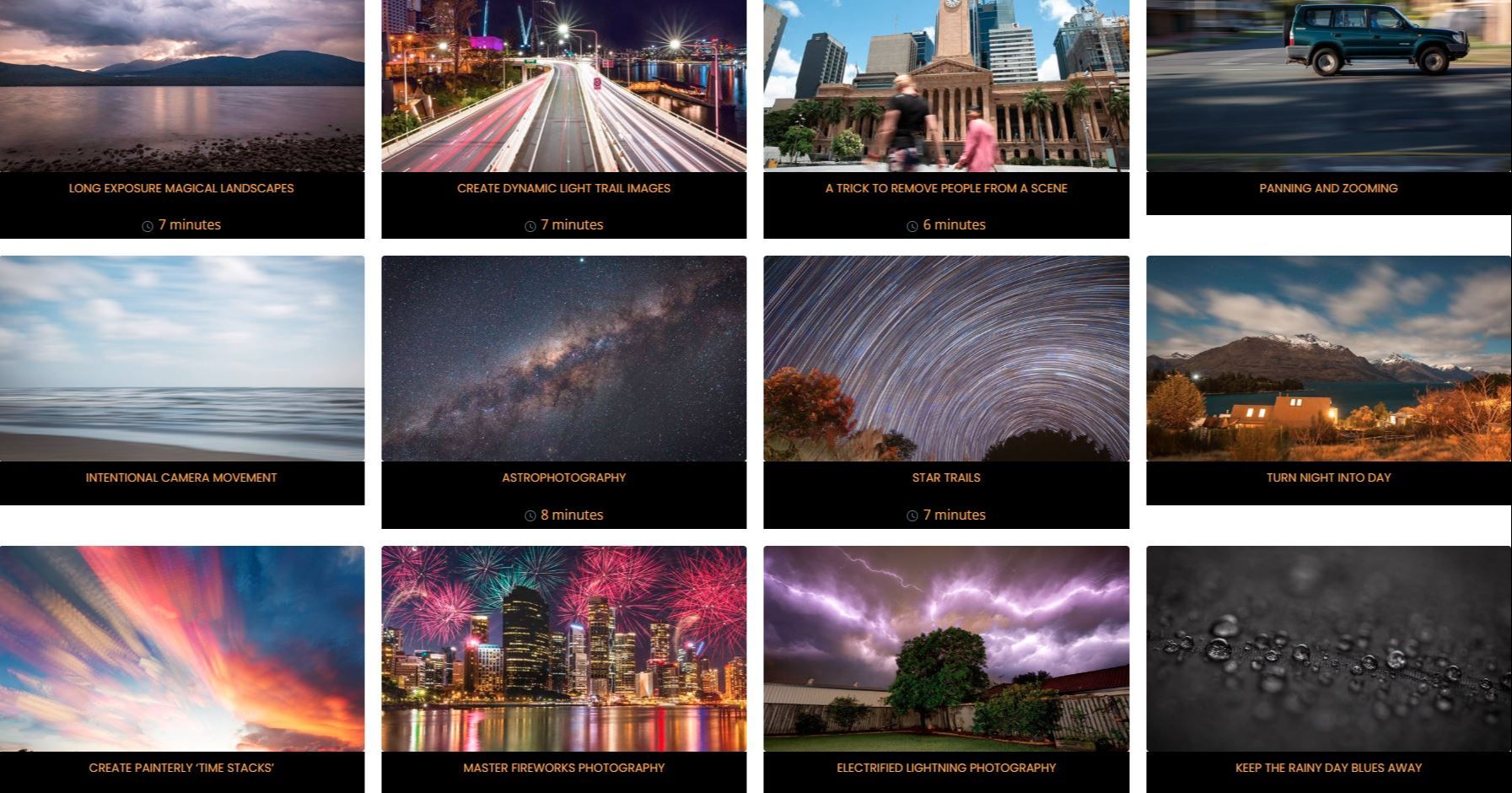
Task: View the Star Trails lesson
Action: pos(946,477)
